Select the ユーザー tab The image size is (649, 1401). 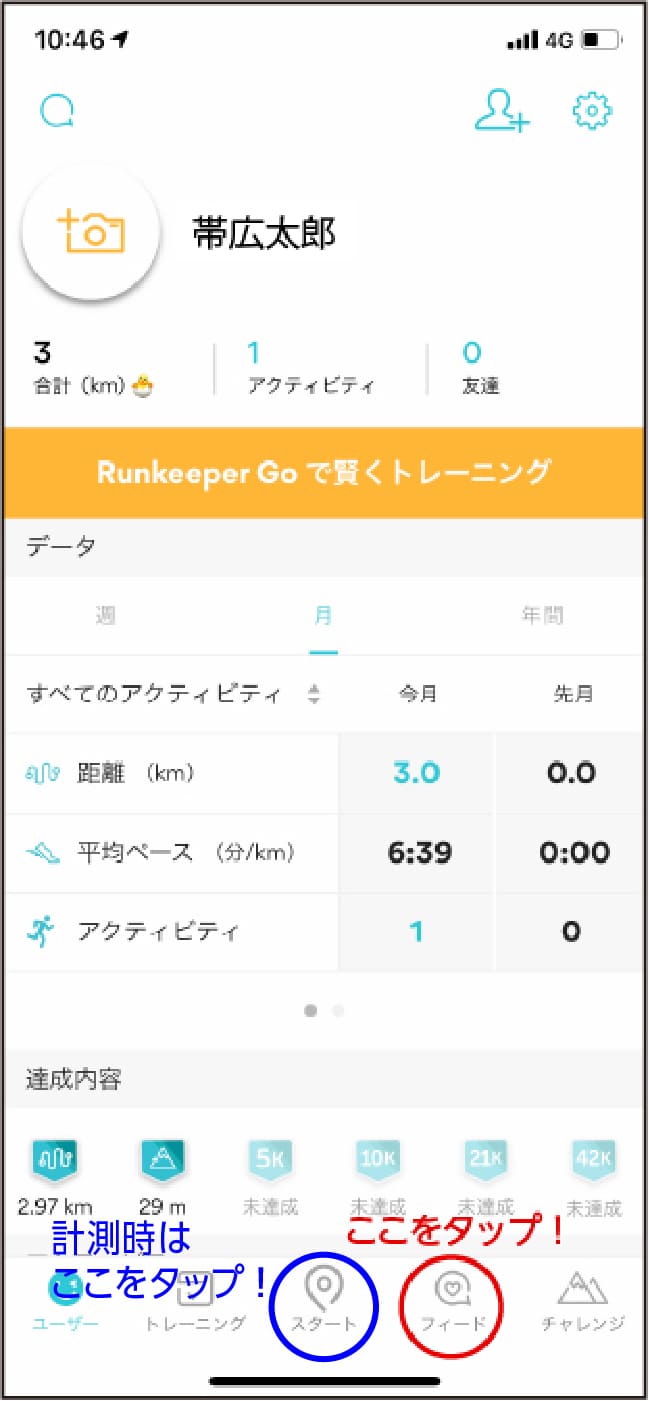click(66, 1305)
